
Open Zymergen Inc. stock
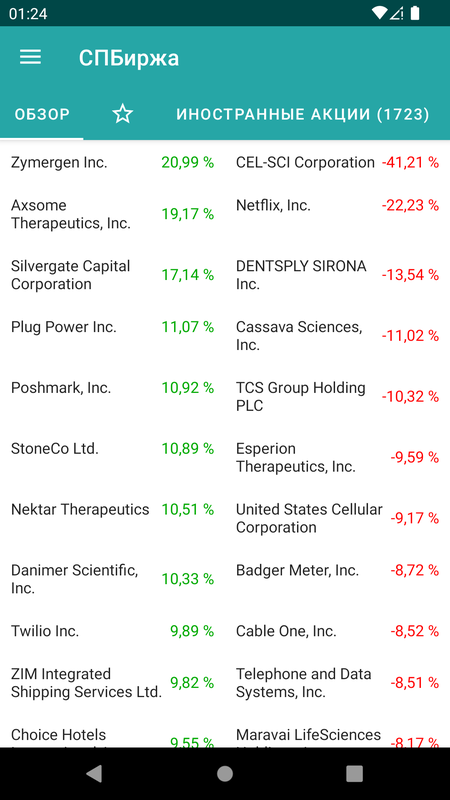112,163
